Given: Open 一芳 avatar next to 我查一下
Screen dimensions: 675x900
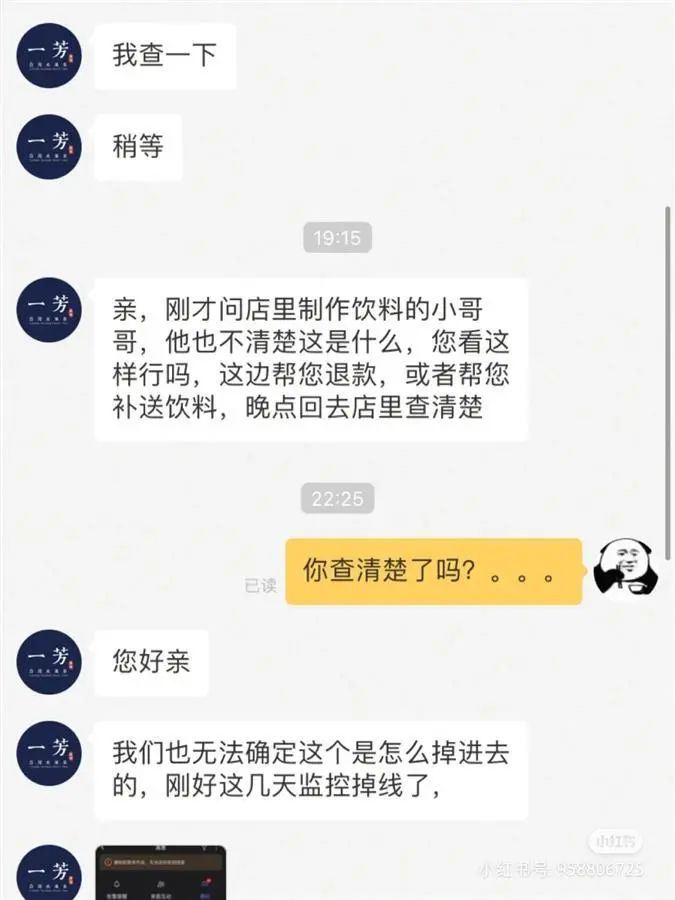Looking at the screenshot, I should tap(49, 55).
